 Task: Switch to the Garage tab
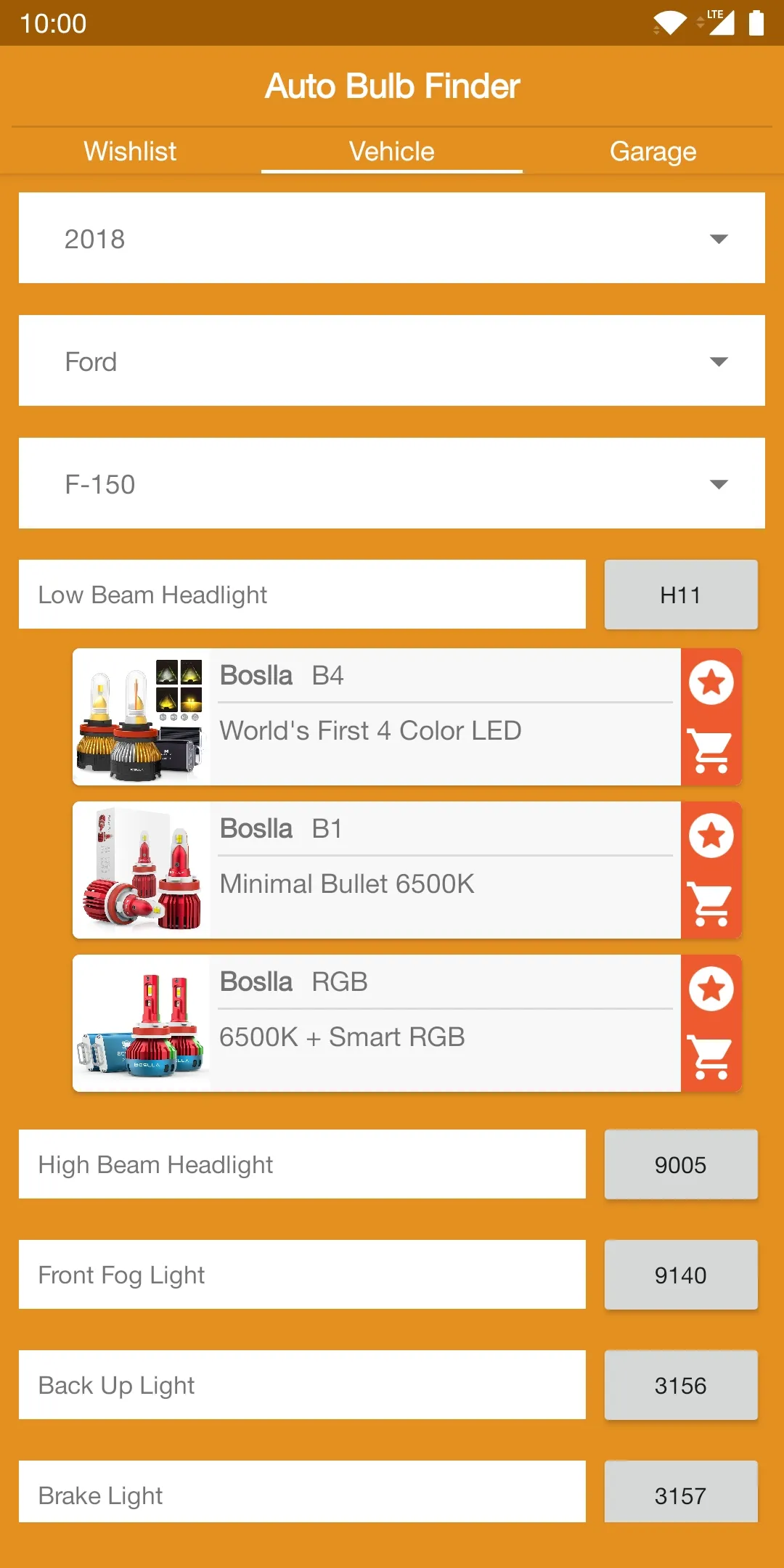point(653,151)
